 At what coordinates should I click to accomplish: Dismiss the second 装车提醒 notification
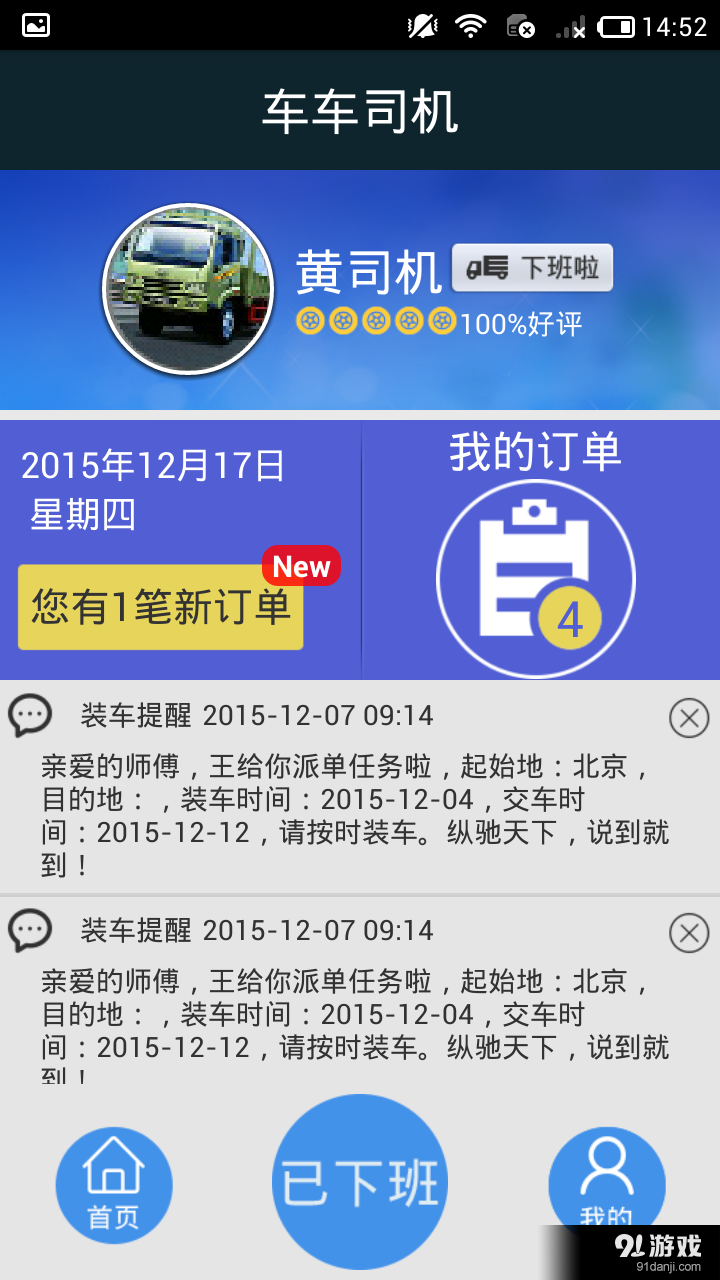(689, 932)
